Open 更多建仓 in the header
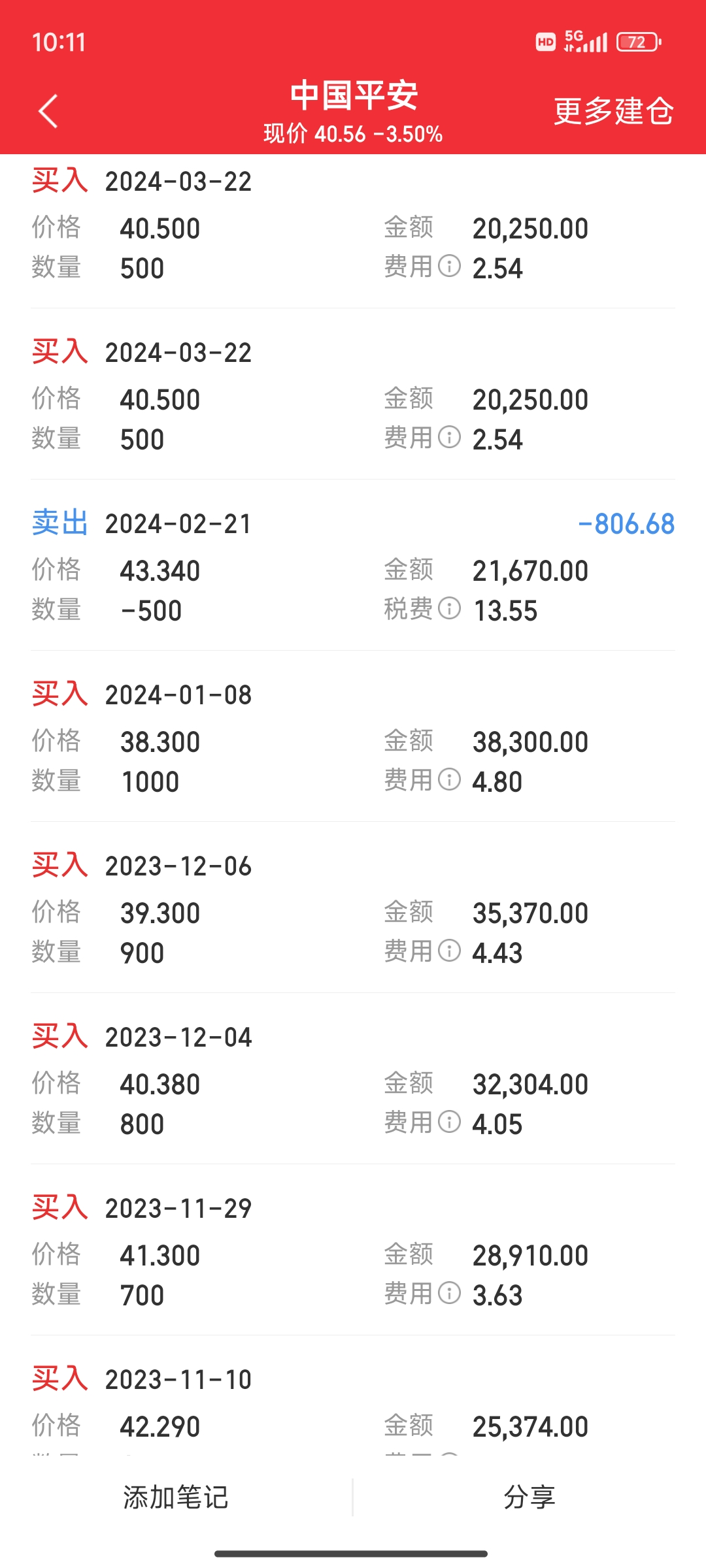The image size is (706, 1568). point(613,111)
